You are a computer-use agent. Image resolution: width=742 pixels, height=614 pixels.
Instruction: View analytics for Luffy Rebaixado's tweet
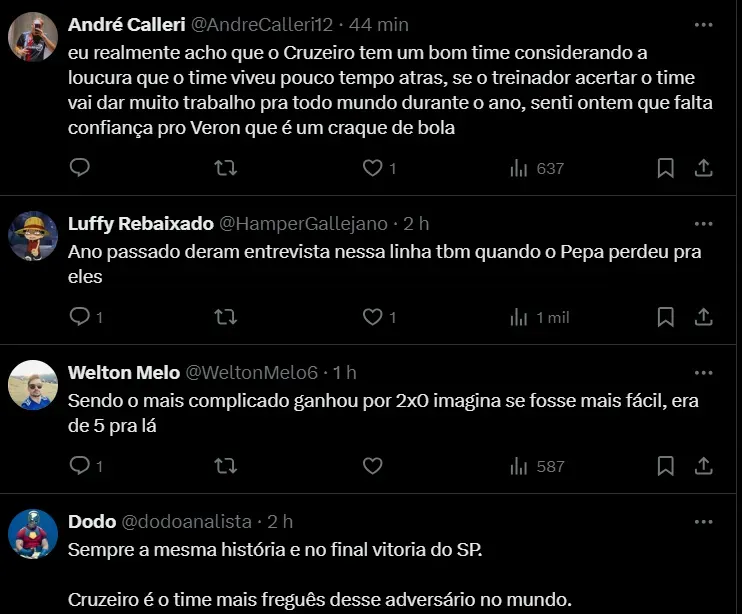pos(539,317)
